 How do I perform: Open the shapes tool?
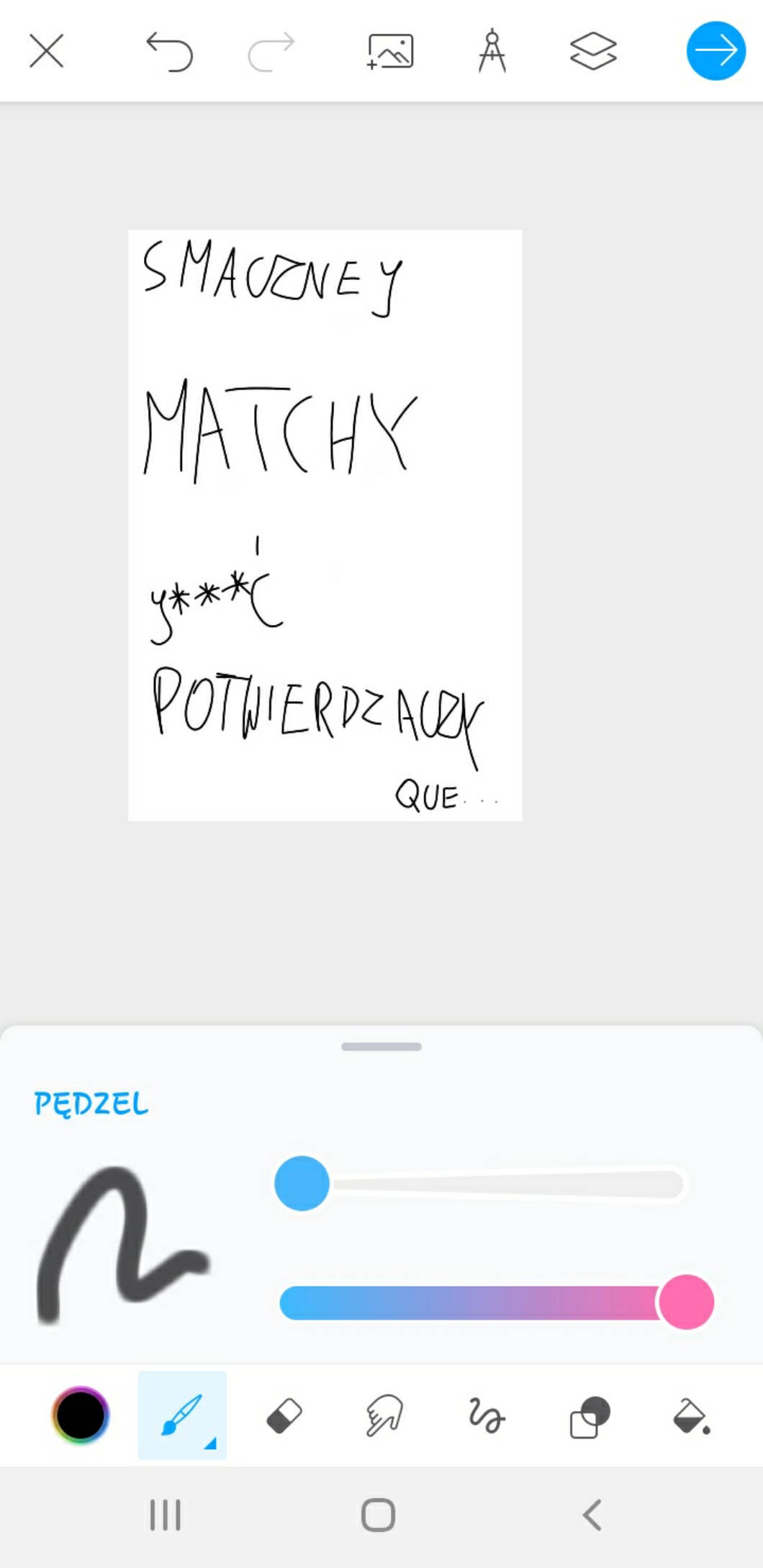point(589,1416)
